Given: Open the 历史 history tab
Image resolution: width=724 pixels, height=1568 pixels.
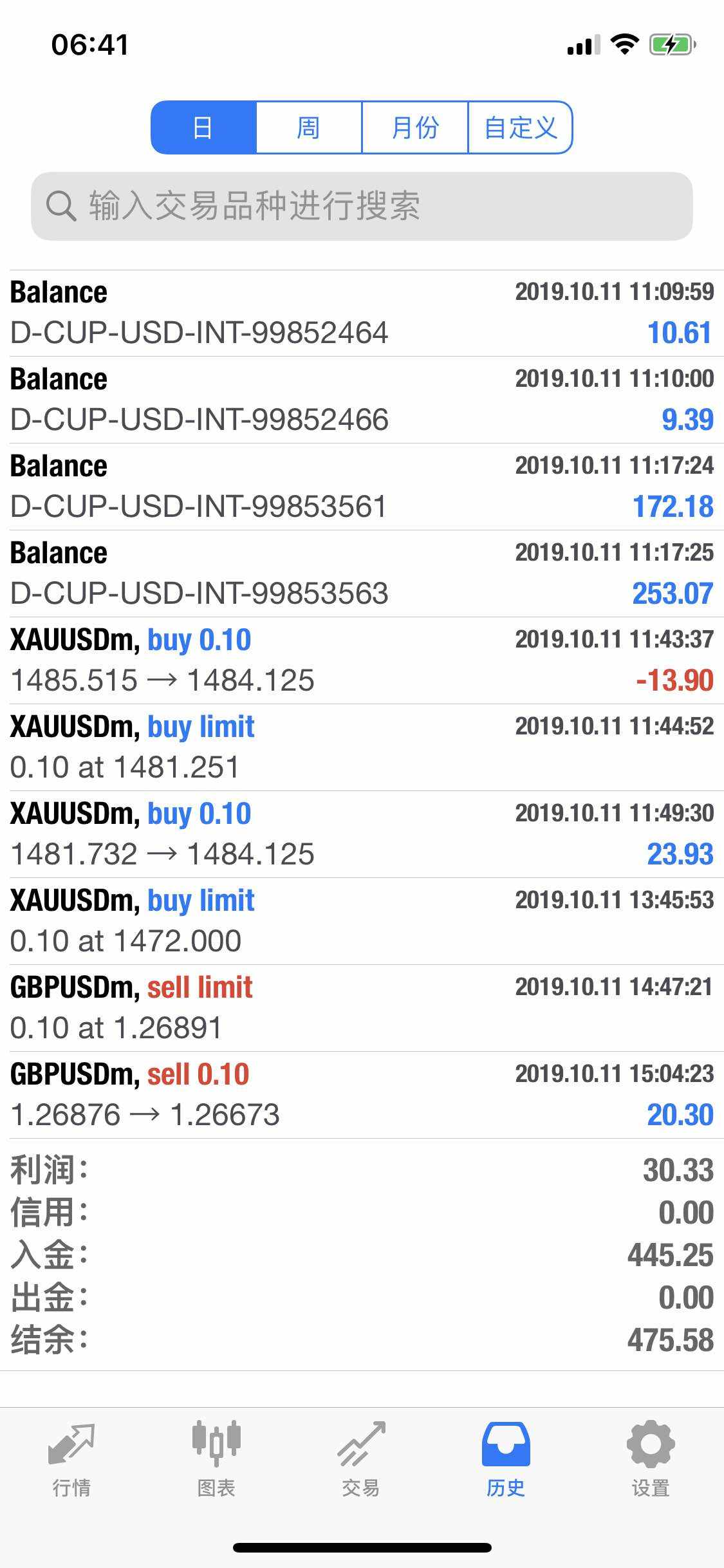Looking at the screenshot, I should [x=506, y=1460].
